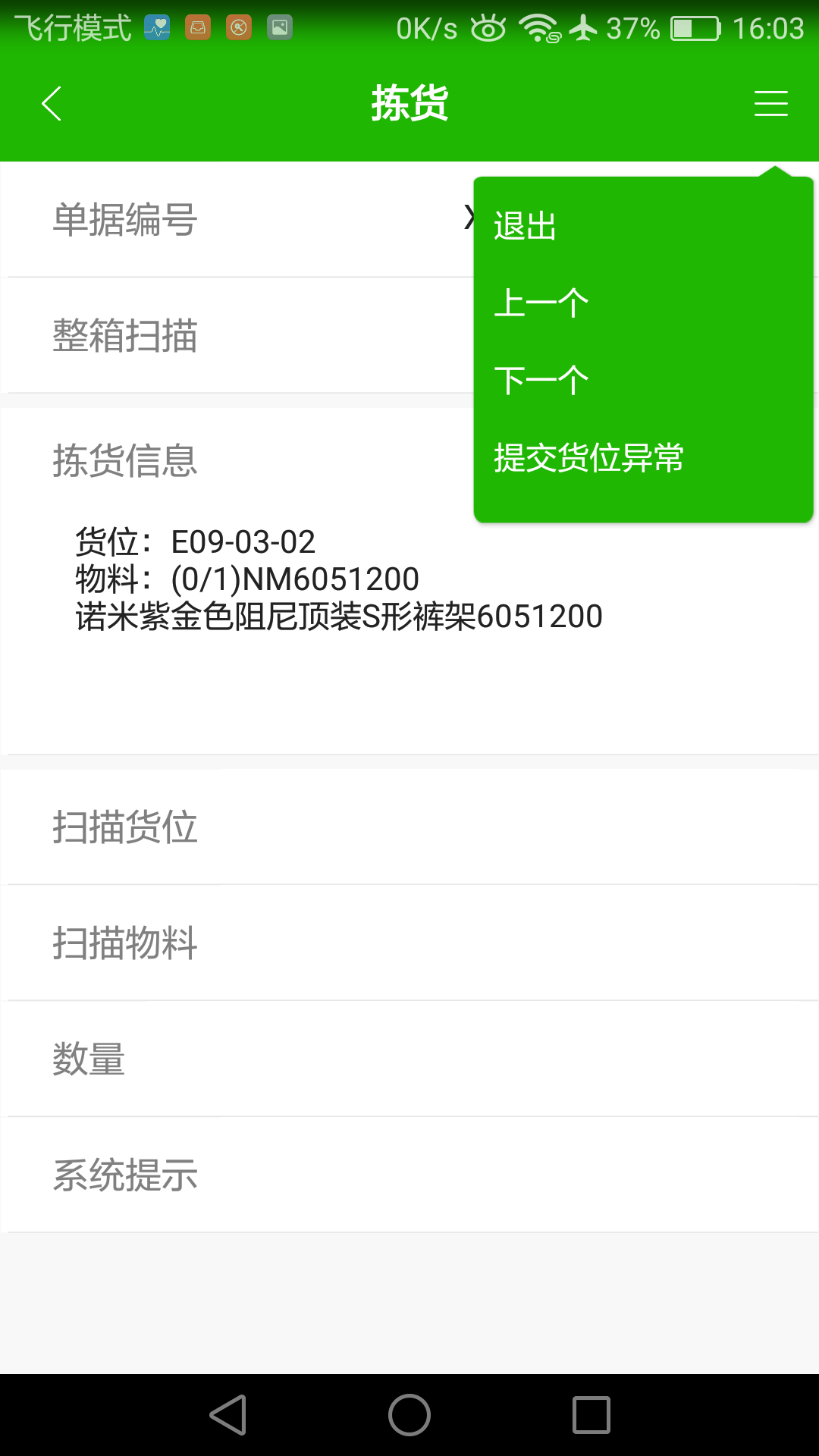Tap the 扫描物料 input row
Screen dimensions: 819x1456
(x=409, y=943)
